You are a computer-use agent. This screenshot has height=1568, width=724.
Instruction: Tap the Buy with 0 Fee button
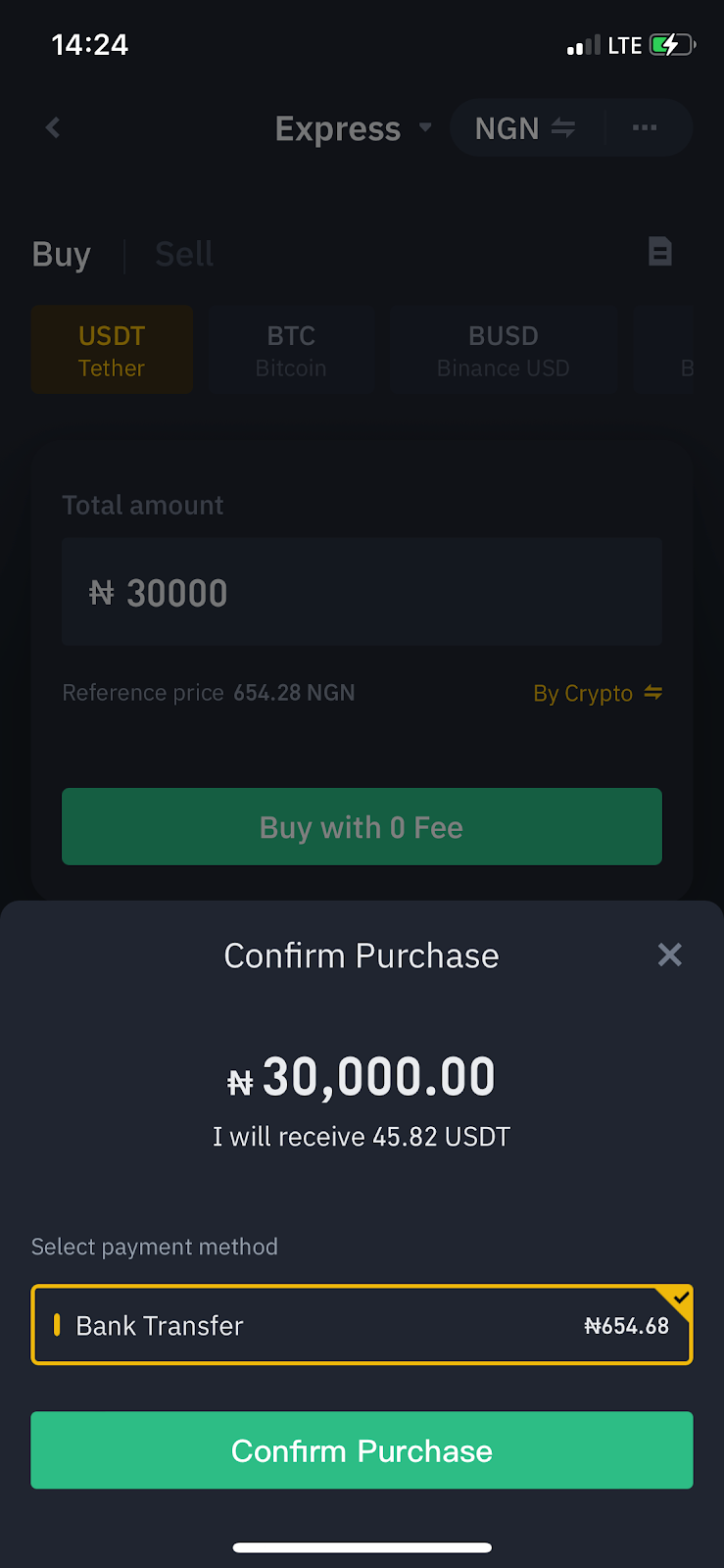click(362, 826)
